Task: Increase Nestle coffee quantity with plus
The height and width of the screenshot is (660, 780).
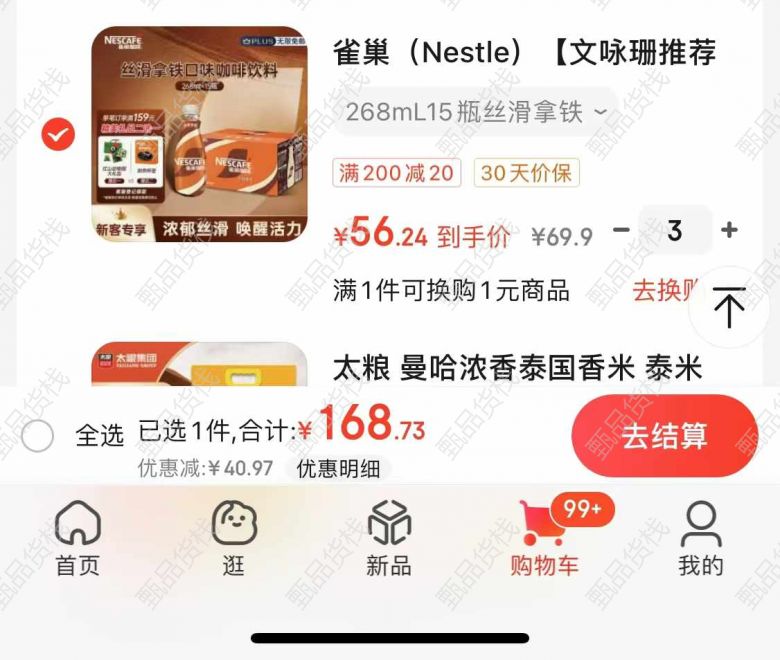Action: (x=729, y=230)
